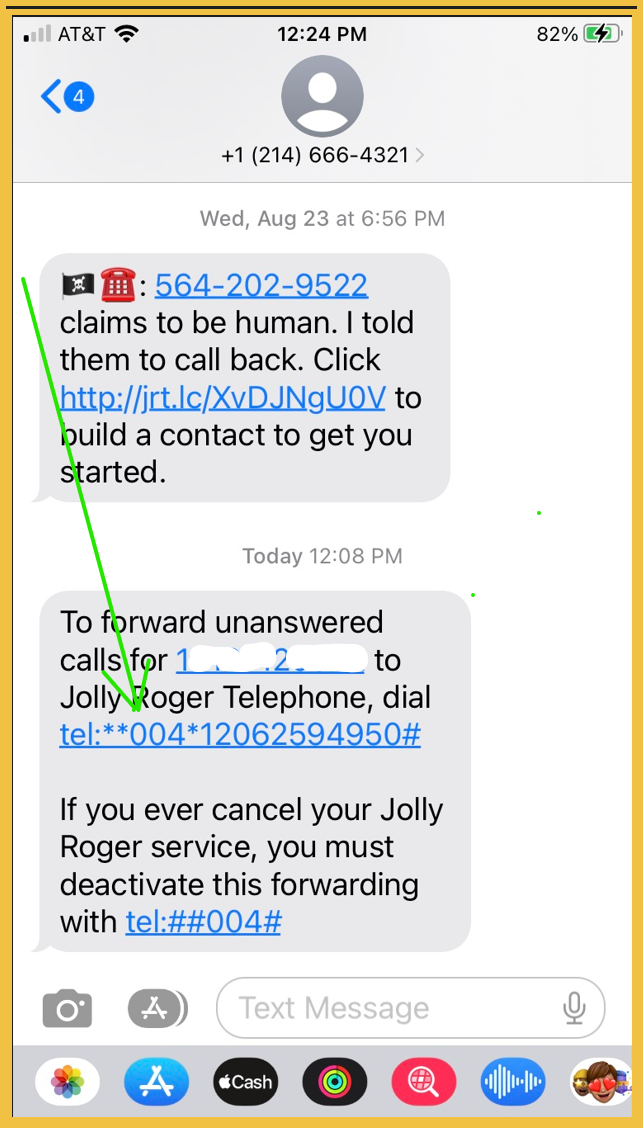The image size is (643, 1128).
Task: Open contact details for +1 (214) 666-4321
Action: tap(322, 155)
